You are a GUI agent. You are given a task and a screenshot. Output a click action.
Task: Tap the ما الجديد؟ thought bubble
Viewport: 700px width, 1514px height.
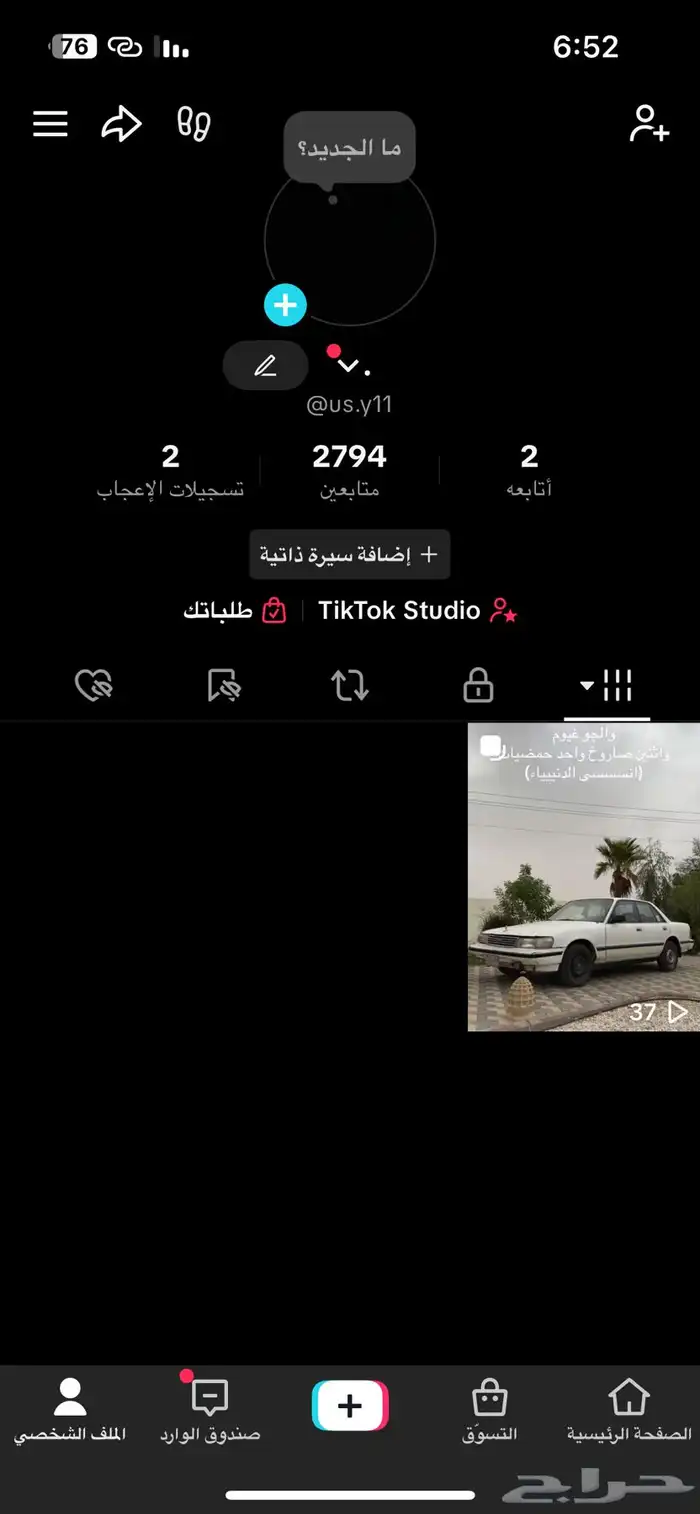(349, 148)
